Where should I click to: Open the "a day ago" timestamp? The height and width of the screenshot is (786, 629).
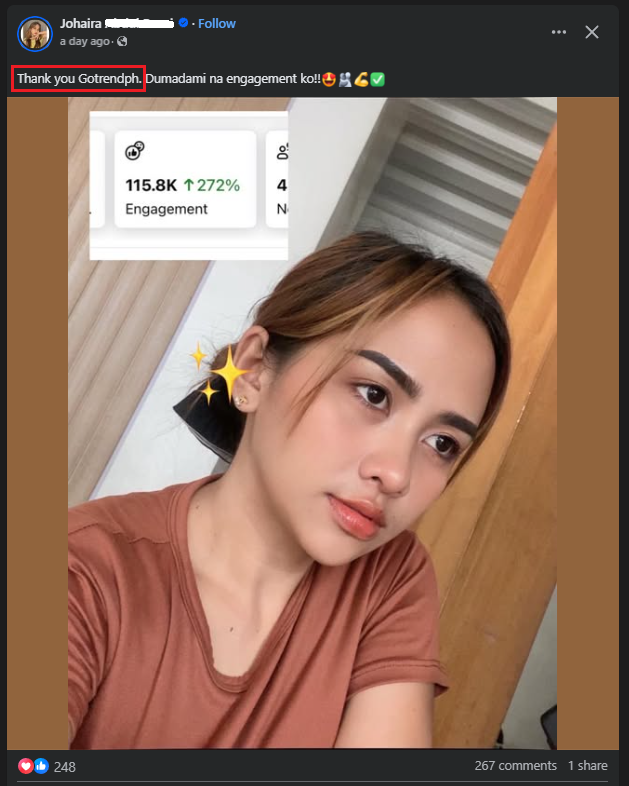click(x=85, y=41)
